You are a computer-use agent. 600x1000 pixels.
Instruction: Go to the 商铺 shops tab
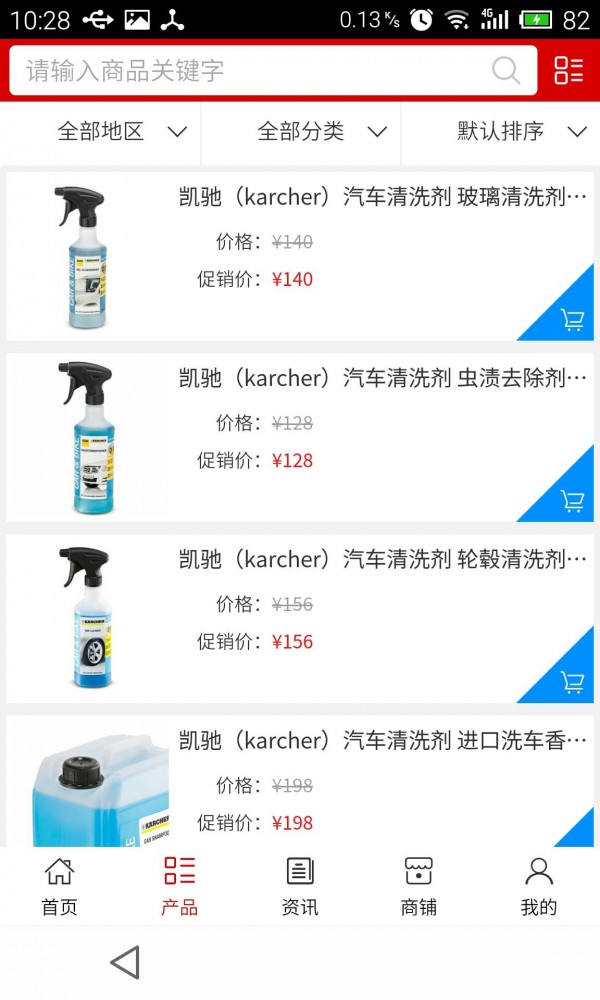point(418,886)
